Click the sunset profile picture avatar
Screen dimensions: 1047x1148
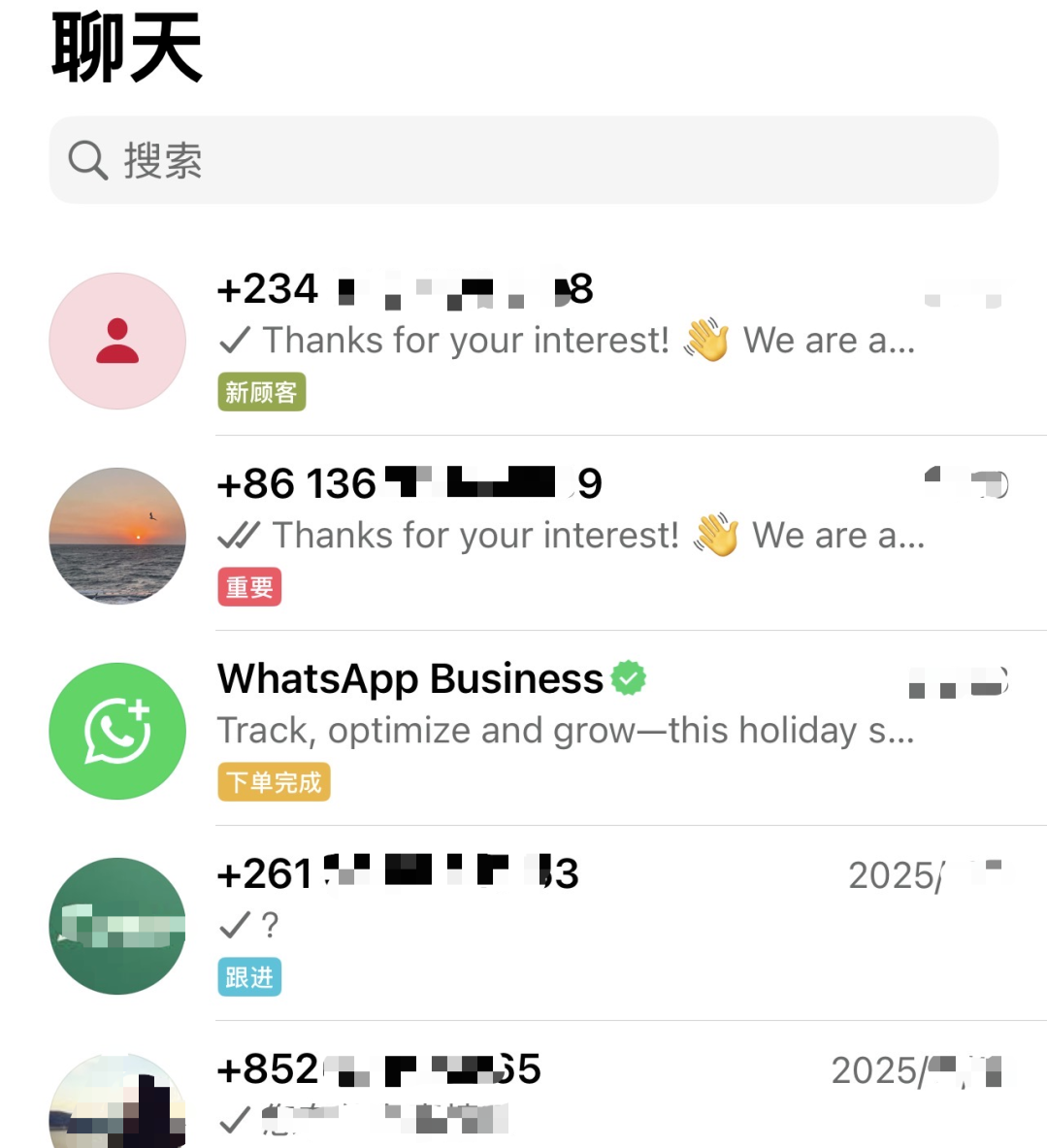point(116,535)
